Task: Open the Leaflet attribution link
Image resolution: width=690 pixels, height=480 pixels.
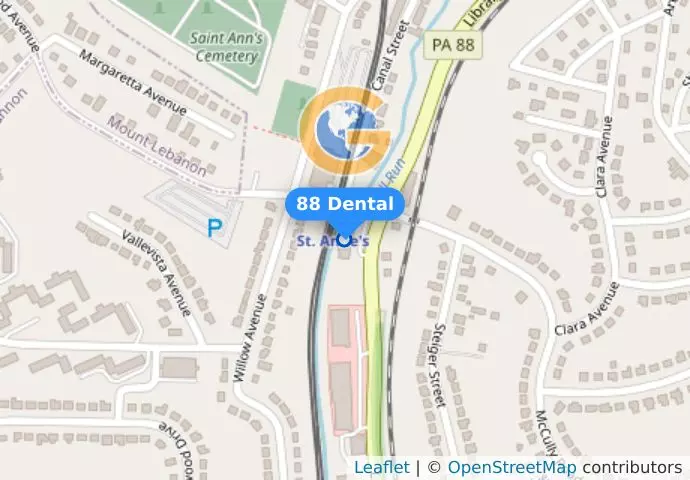Action: 381,467
